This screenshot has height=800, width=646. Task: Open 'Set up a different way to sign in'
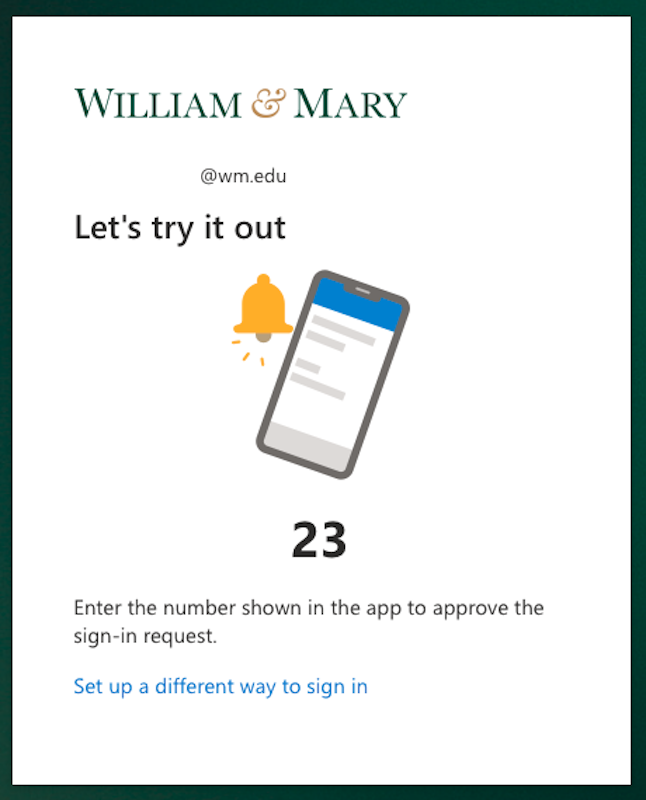(220, 687)
